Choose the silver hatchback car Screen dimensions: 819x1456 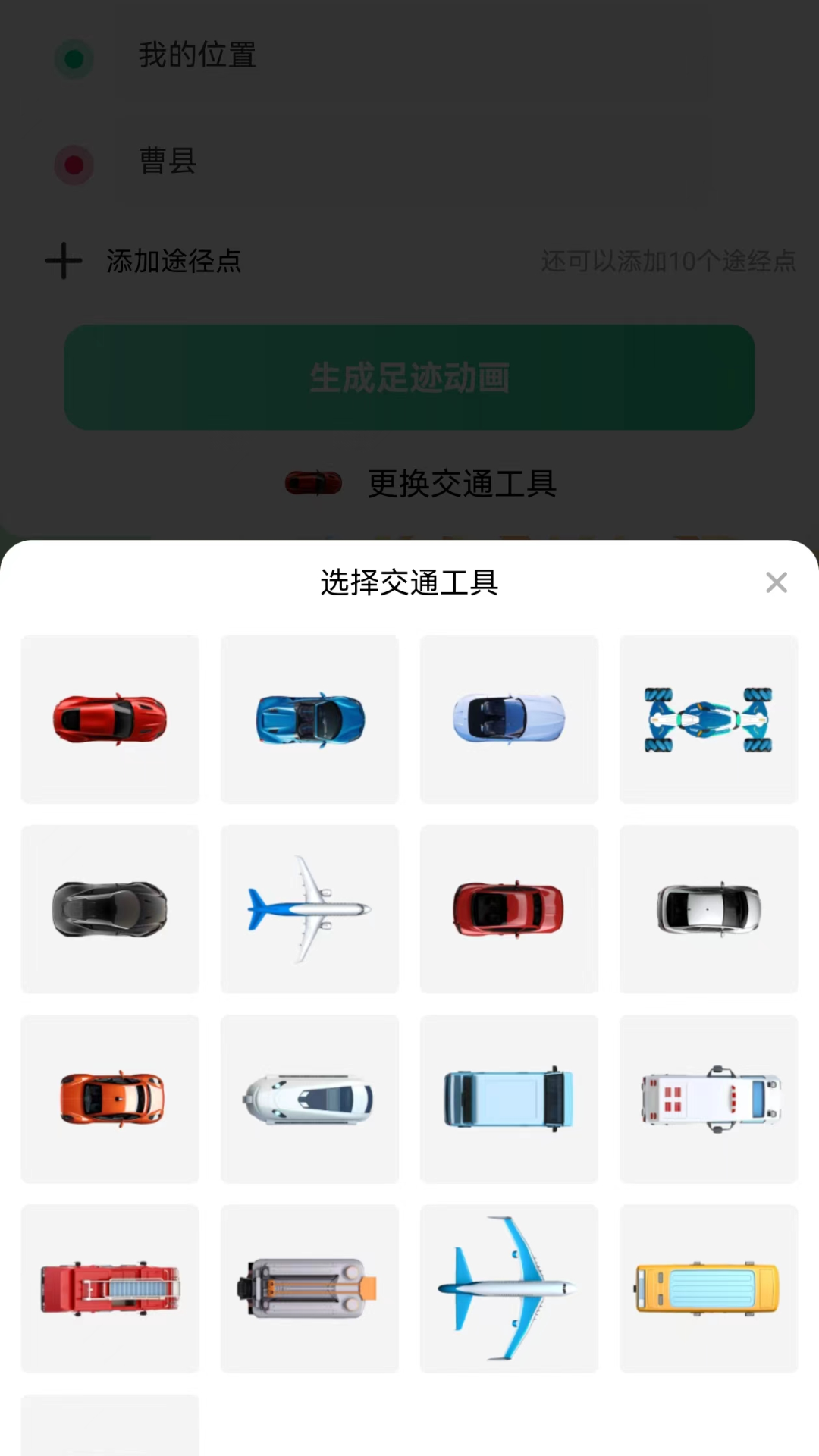708,908
